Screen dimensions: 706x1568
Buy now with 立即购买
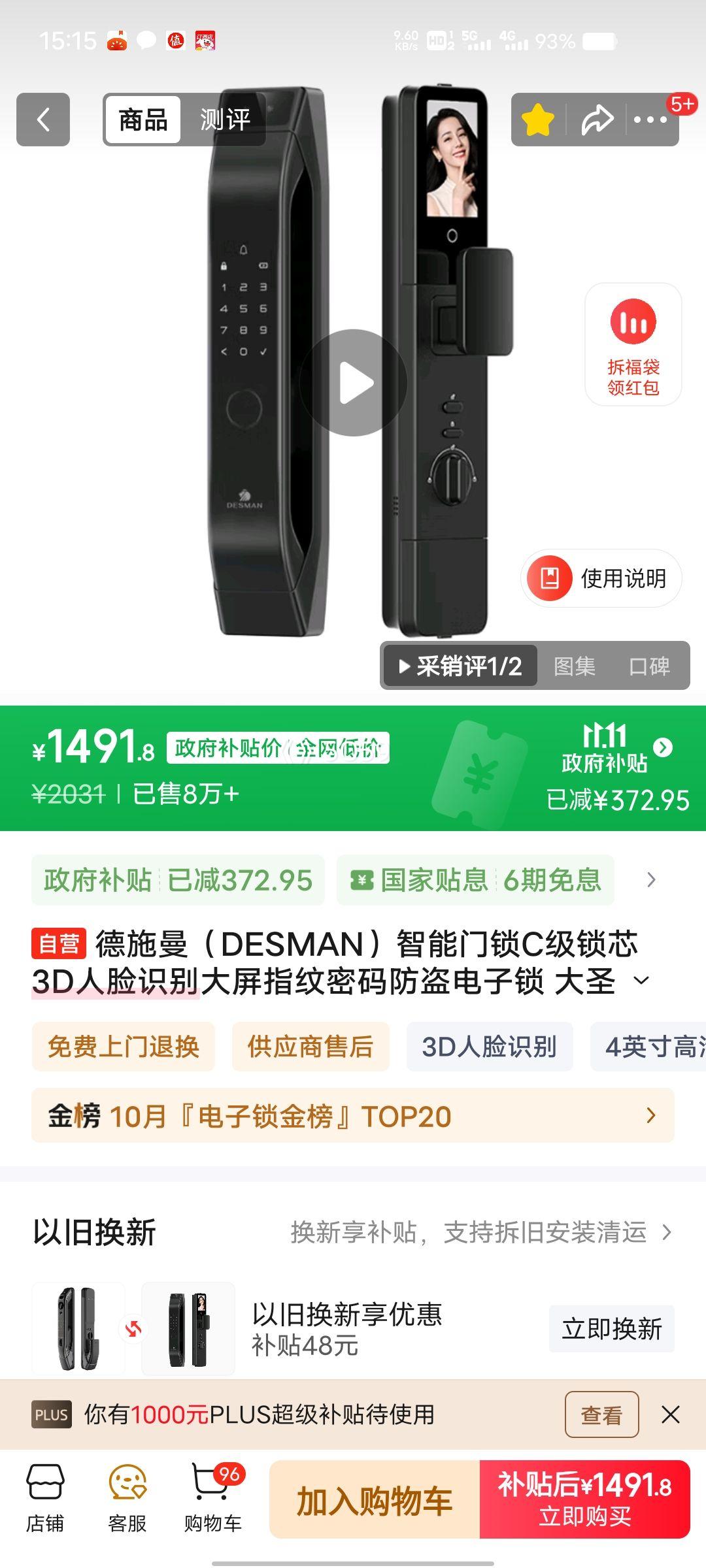click(x=585, y=1500)
